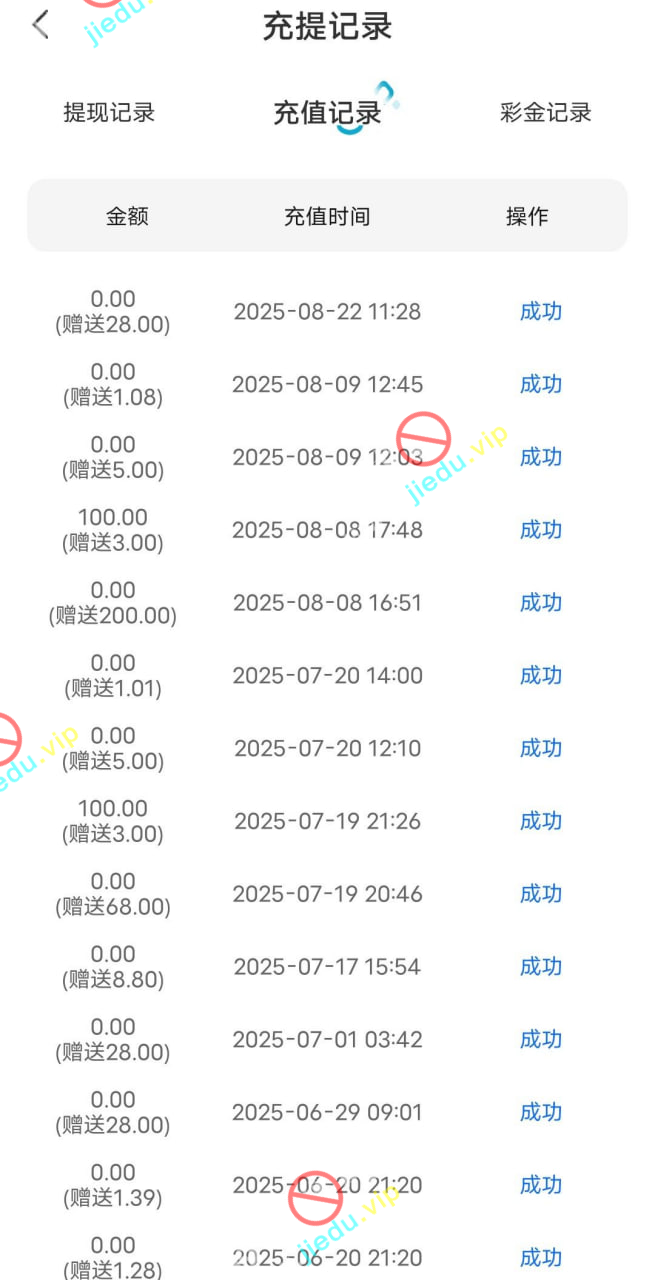Screen dimensions: 655x1280
Task: Tap 成功 for the 2025-07-17 15:54 record
Action: pyautogui.click(x=541, y=967)
